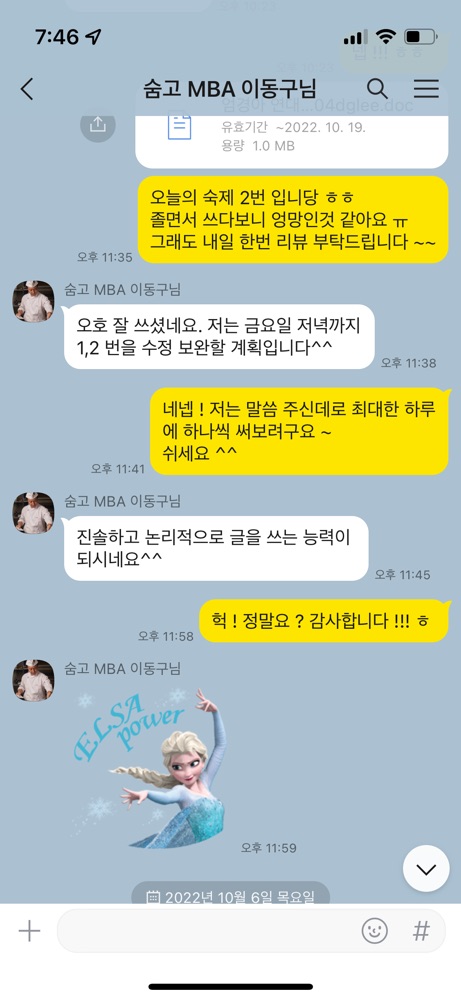Open the date label 2022년 10월 6일
The width and height of the screenshot is (461, 1000).
click(231, 897)
